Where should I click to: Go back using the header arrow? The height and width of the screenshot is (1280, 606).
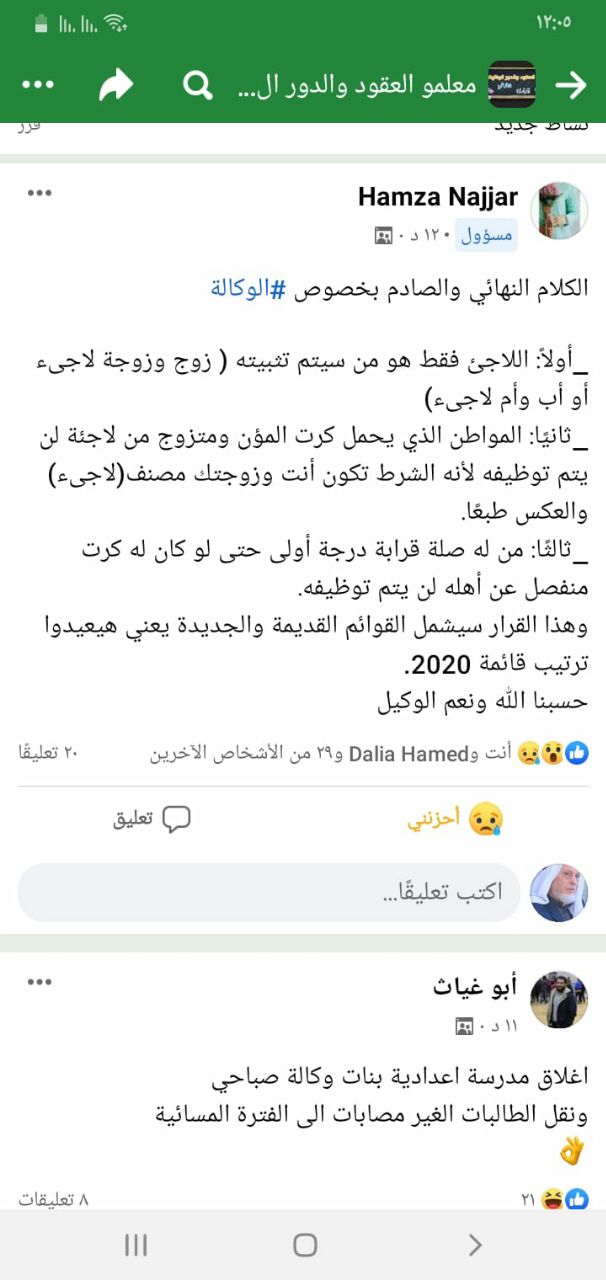[x=570, y=86]
